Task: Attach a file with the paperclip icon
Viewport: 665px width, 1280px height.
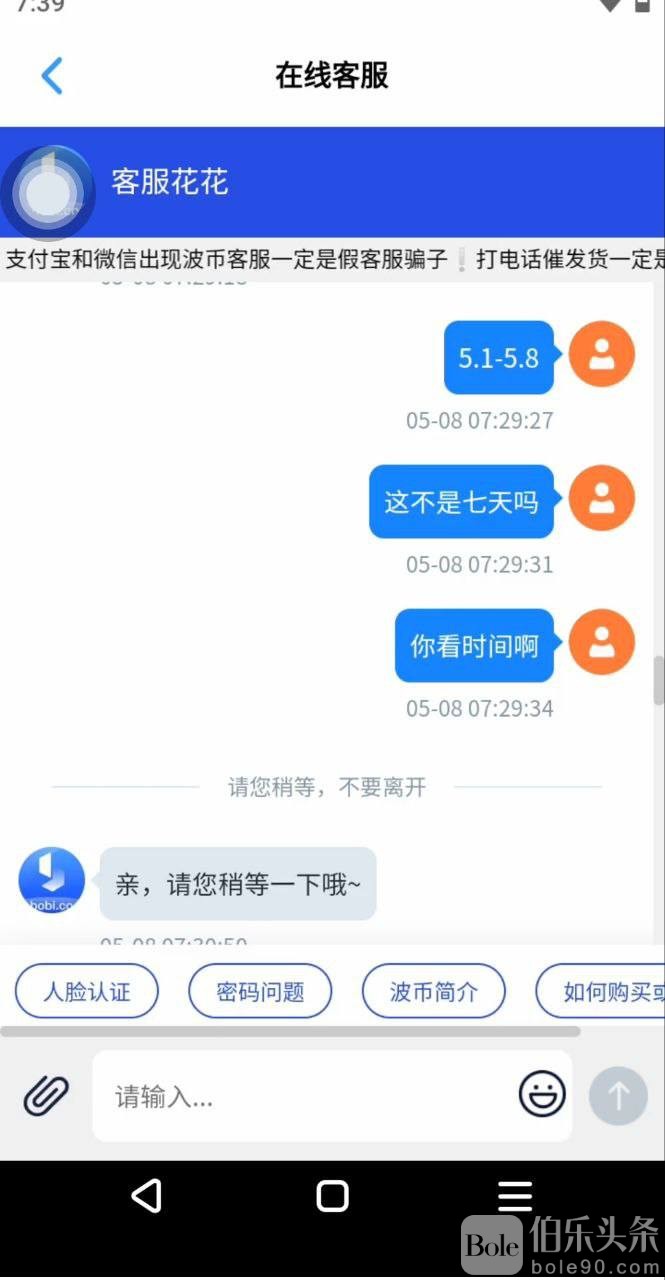Action: [46, 1096]
